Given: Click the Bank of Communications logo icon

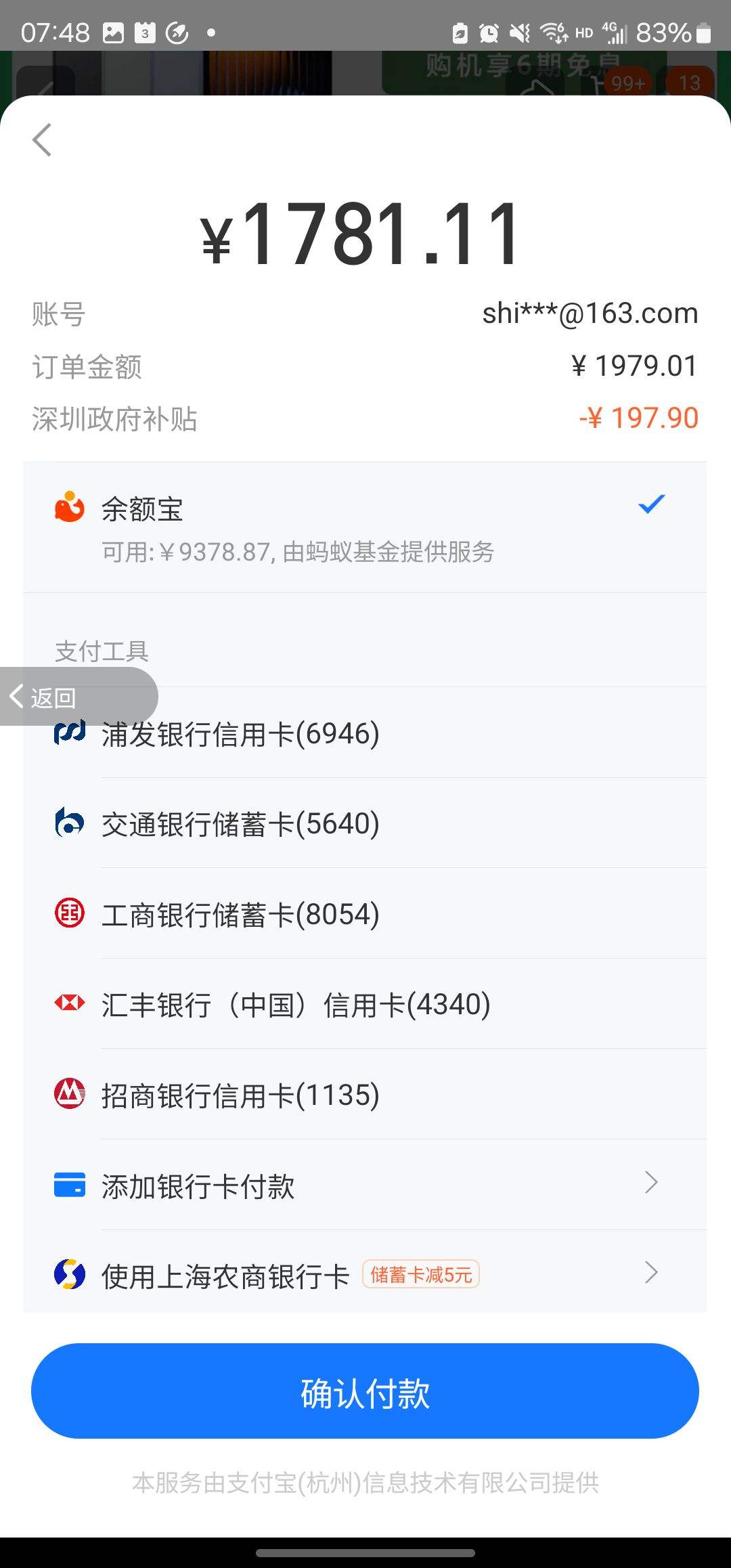Looking at the screenshot, I should point(70,823).
